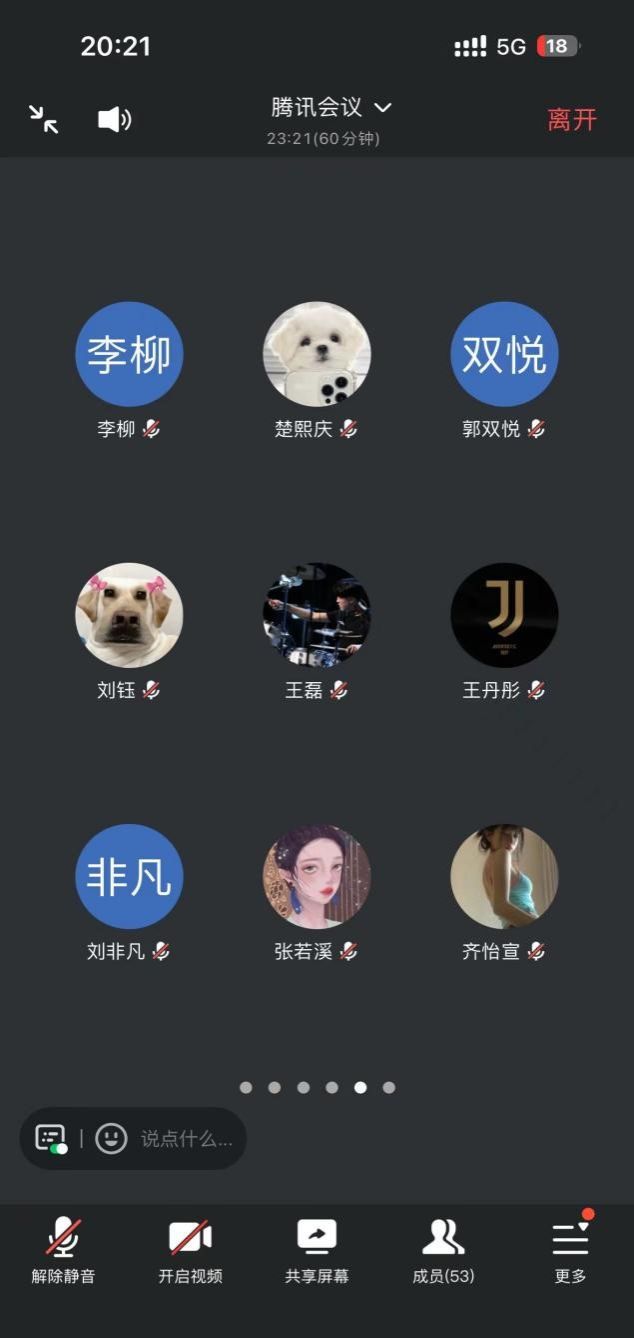Leave the meeting via 离开

click(572, 120)
